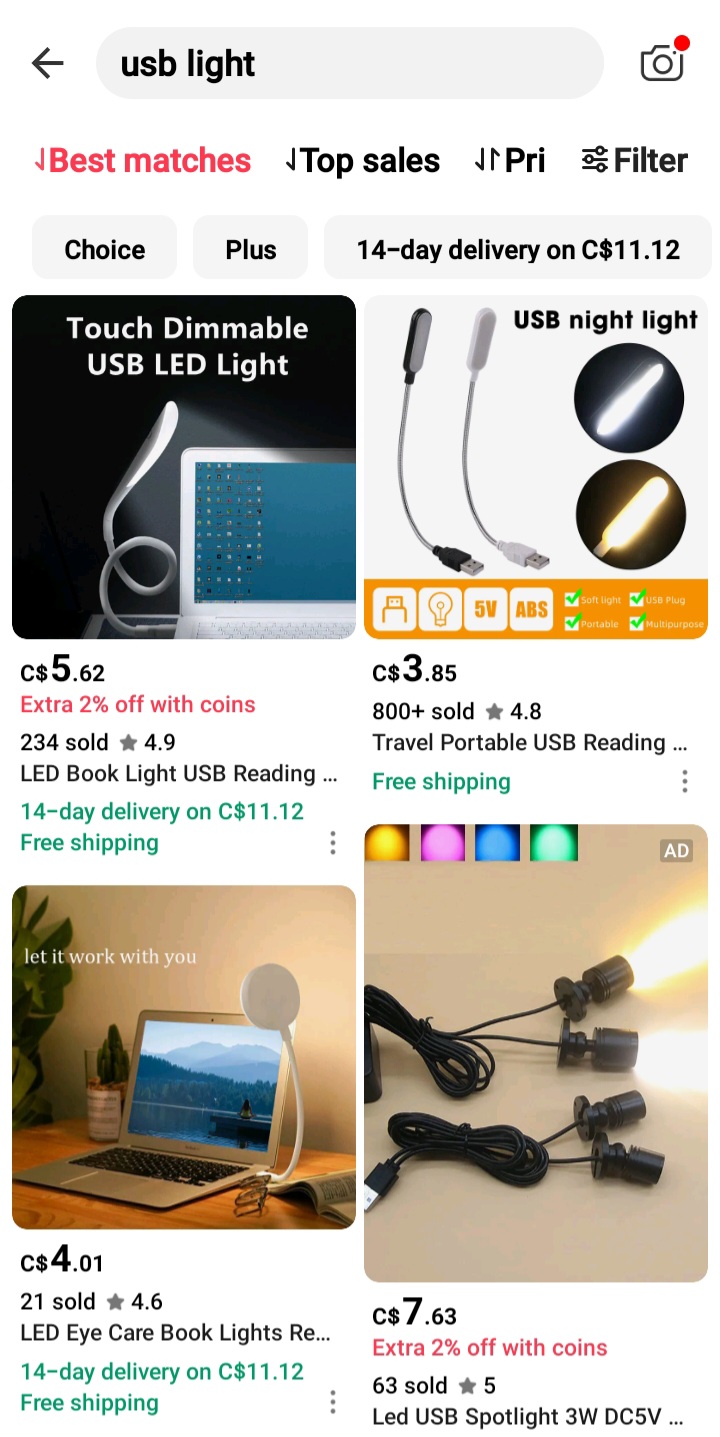The width and height of the screenshot is (720, 1437).
Task: Toggle the Choice products filter
Action: coord(104,247)
